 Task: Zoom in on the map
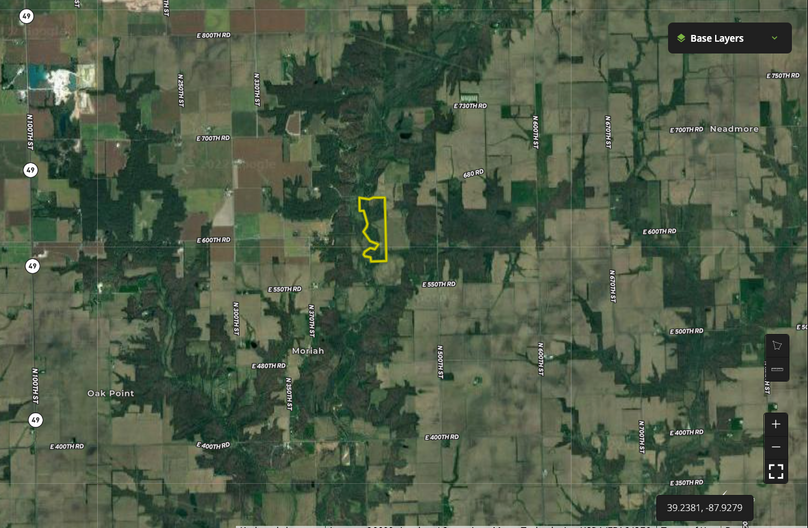(x=776, y=424)
